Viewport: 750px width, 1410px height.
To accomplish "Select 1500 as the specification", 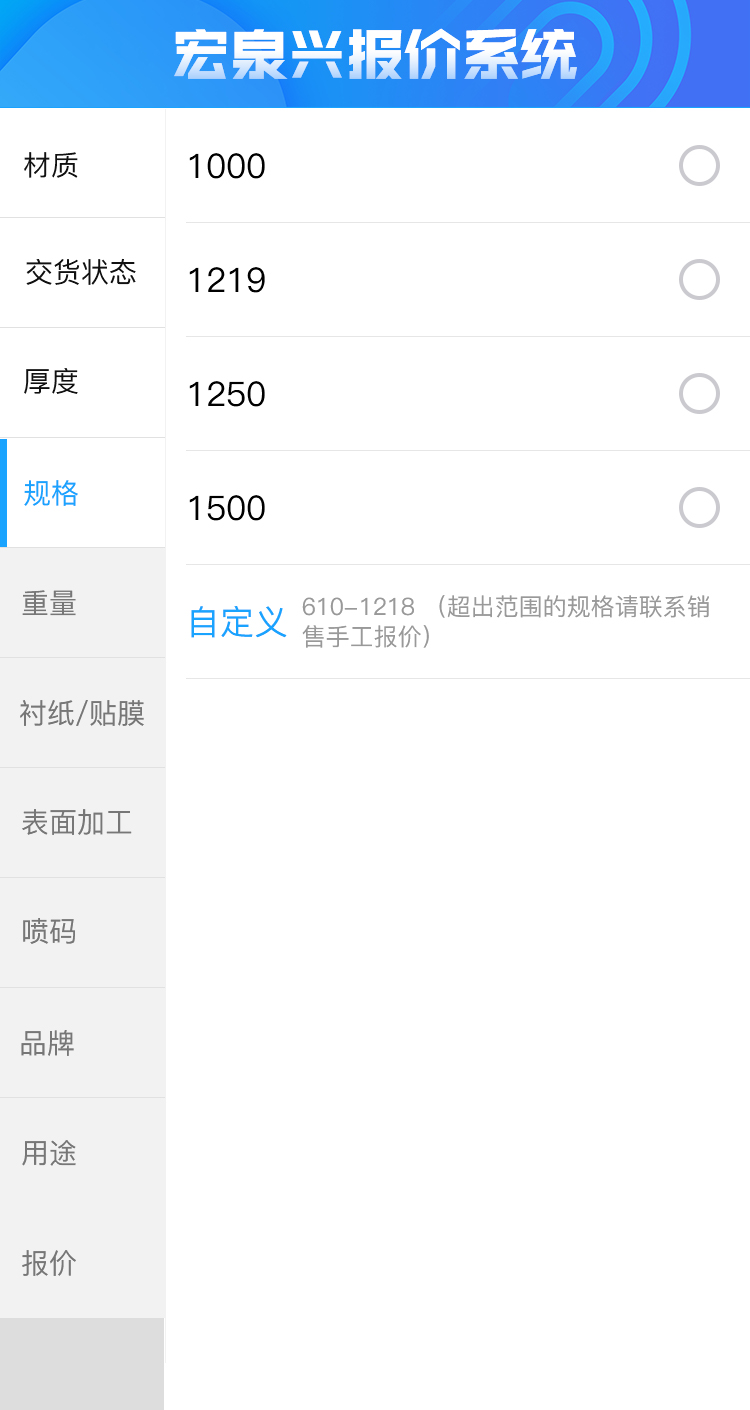I will [x=699, y=508].
